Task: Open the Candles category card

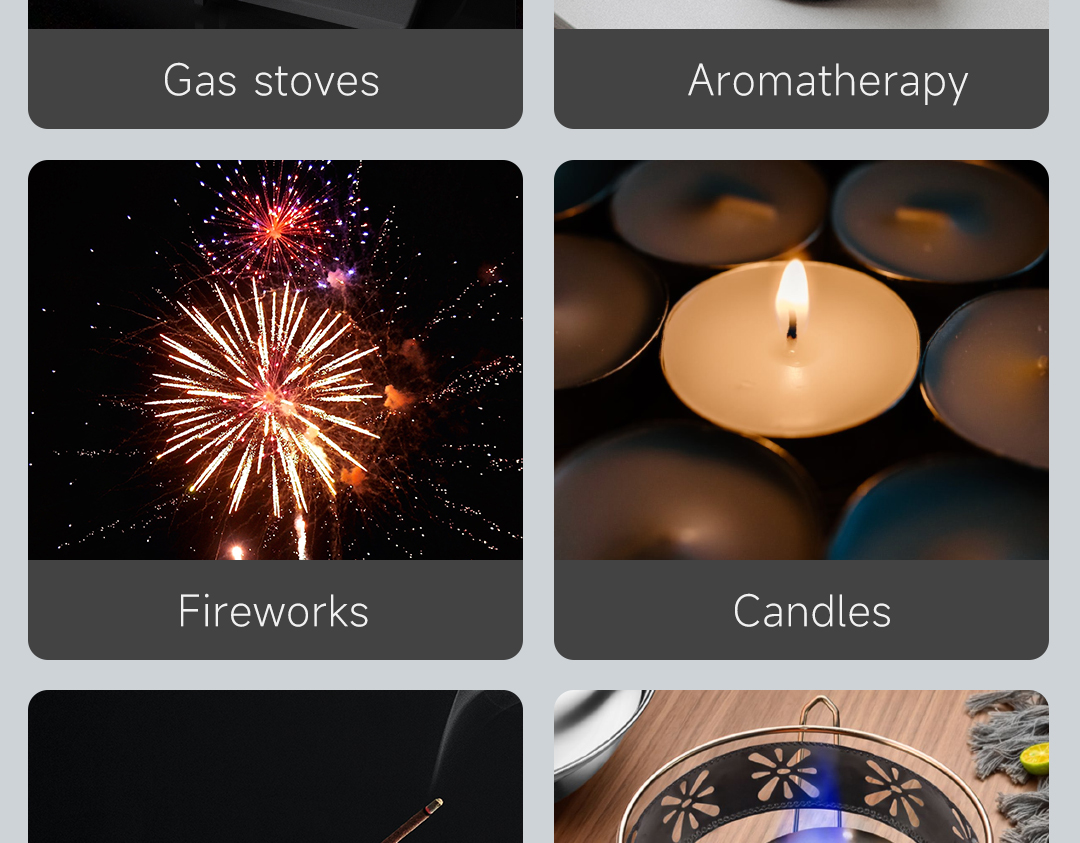Action: [801, 410]
